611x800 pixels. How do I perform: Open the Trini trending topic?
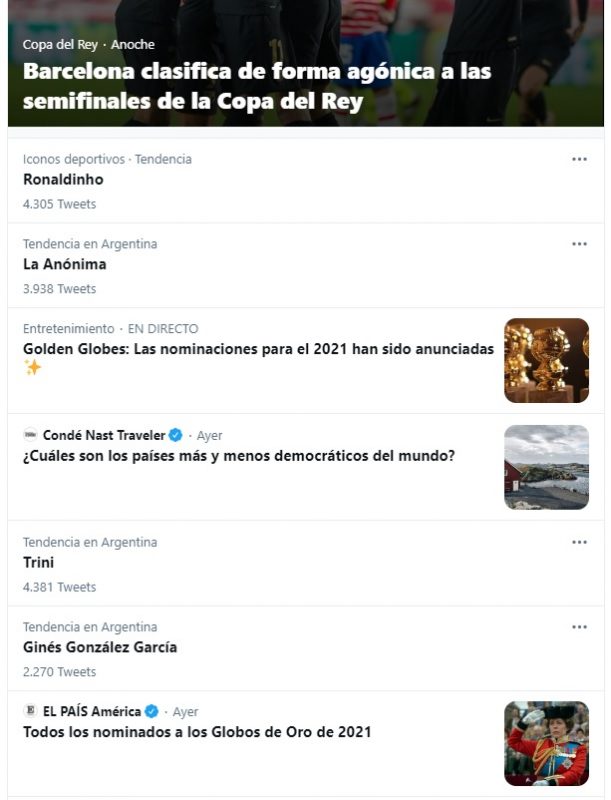coord(39,562)
